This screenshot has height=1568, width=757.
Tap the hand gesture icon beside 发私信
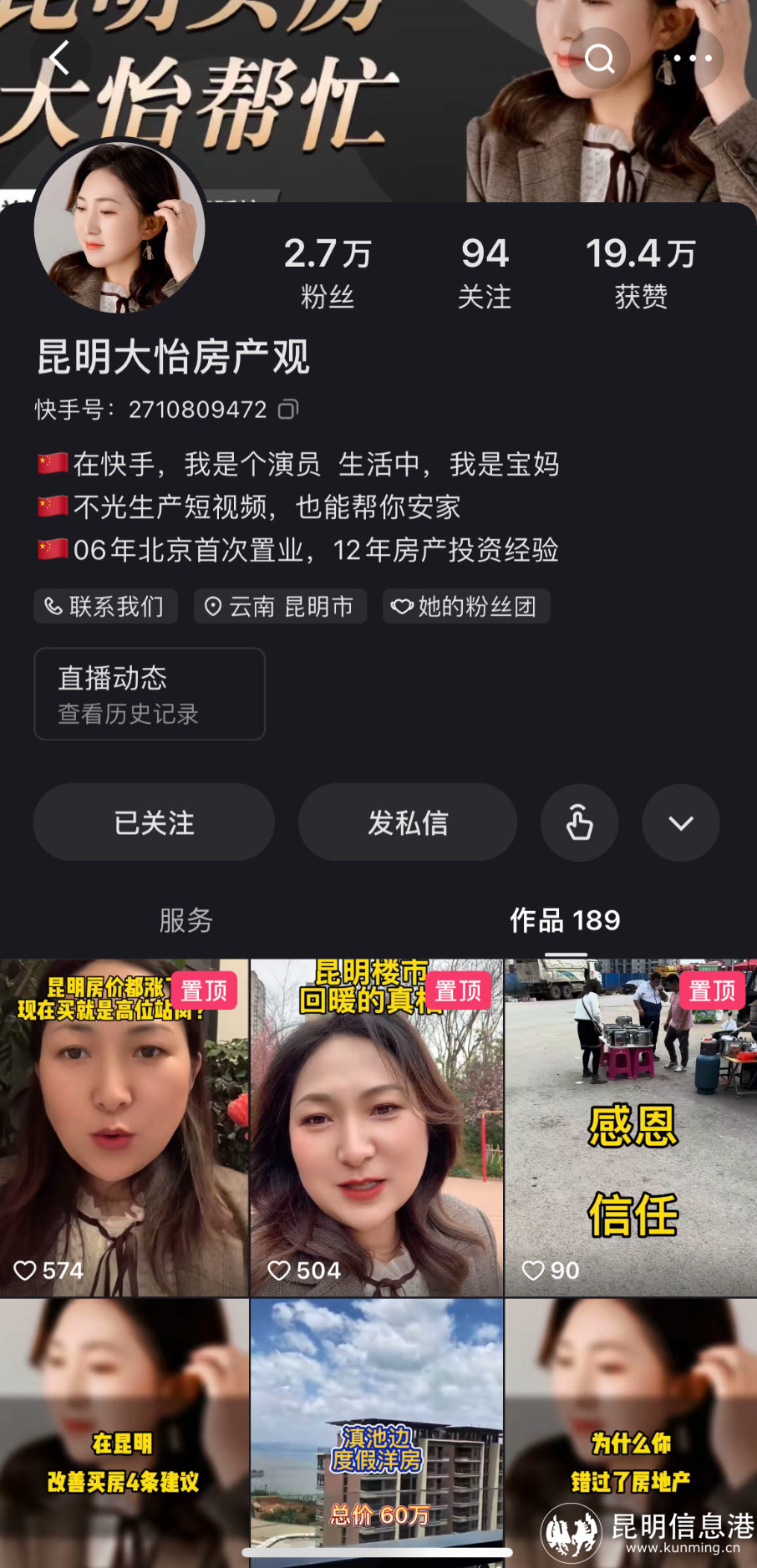[579, 822]
